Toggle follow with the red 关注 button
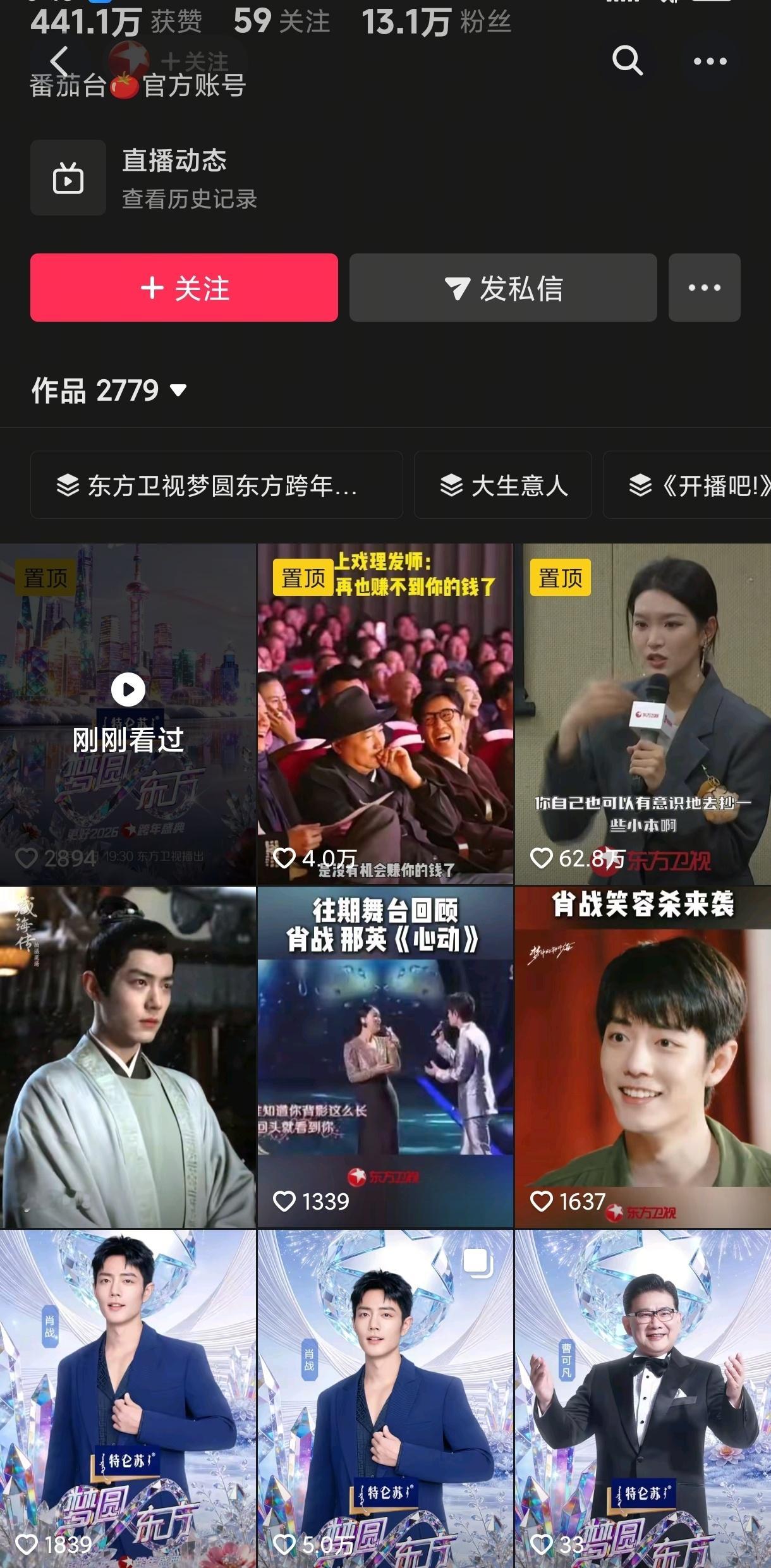The height and width of the screenshot is (1568, 771). click(183, 288)
